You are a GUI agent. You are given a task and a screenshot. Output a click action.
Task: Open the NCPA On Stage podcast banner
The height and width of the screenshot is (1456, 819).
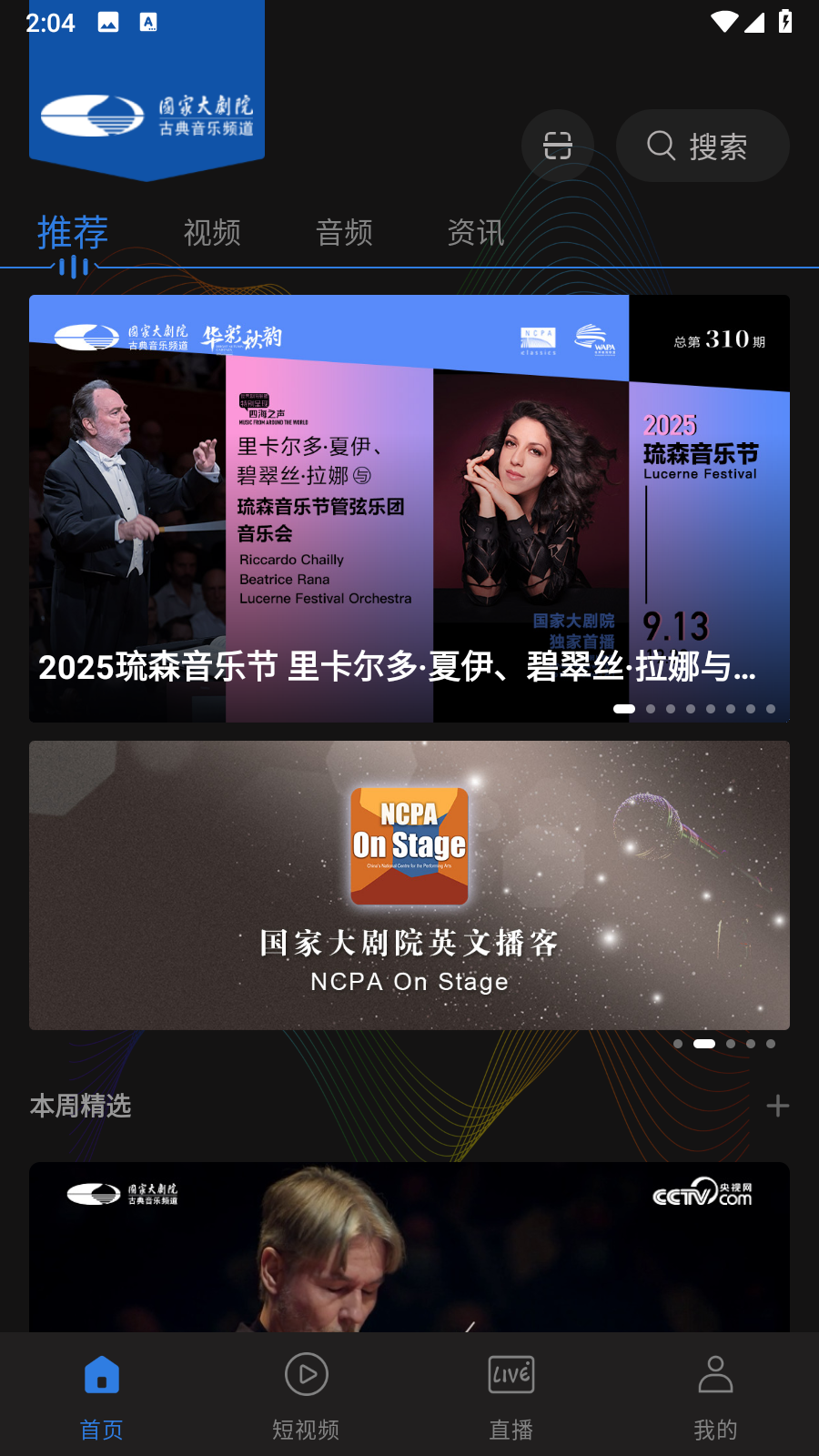click(409, 885)
